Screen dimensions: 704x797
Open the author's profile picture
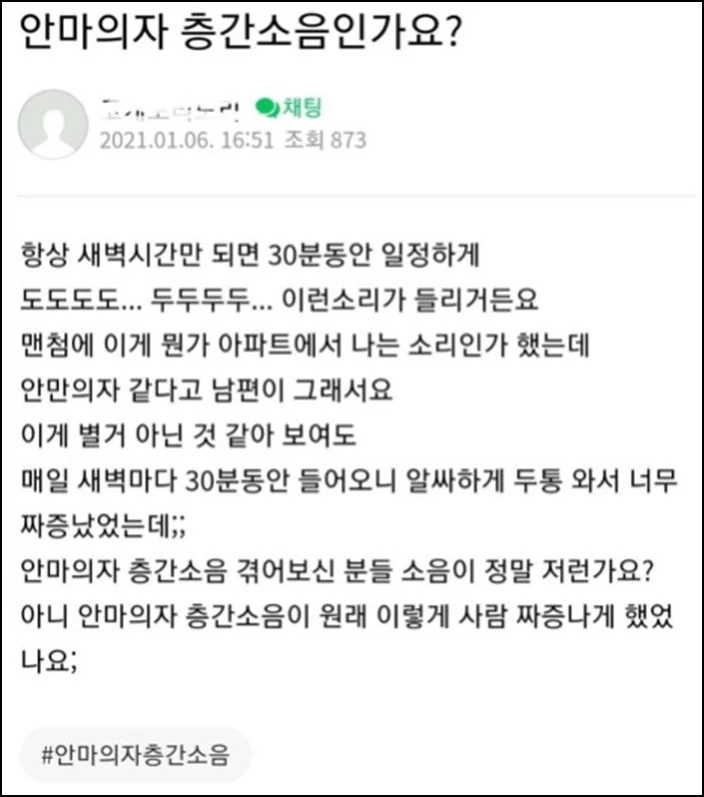[x=53, y=123]
